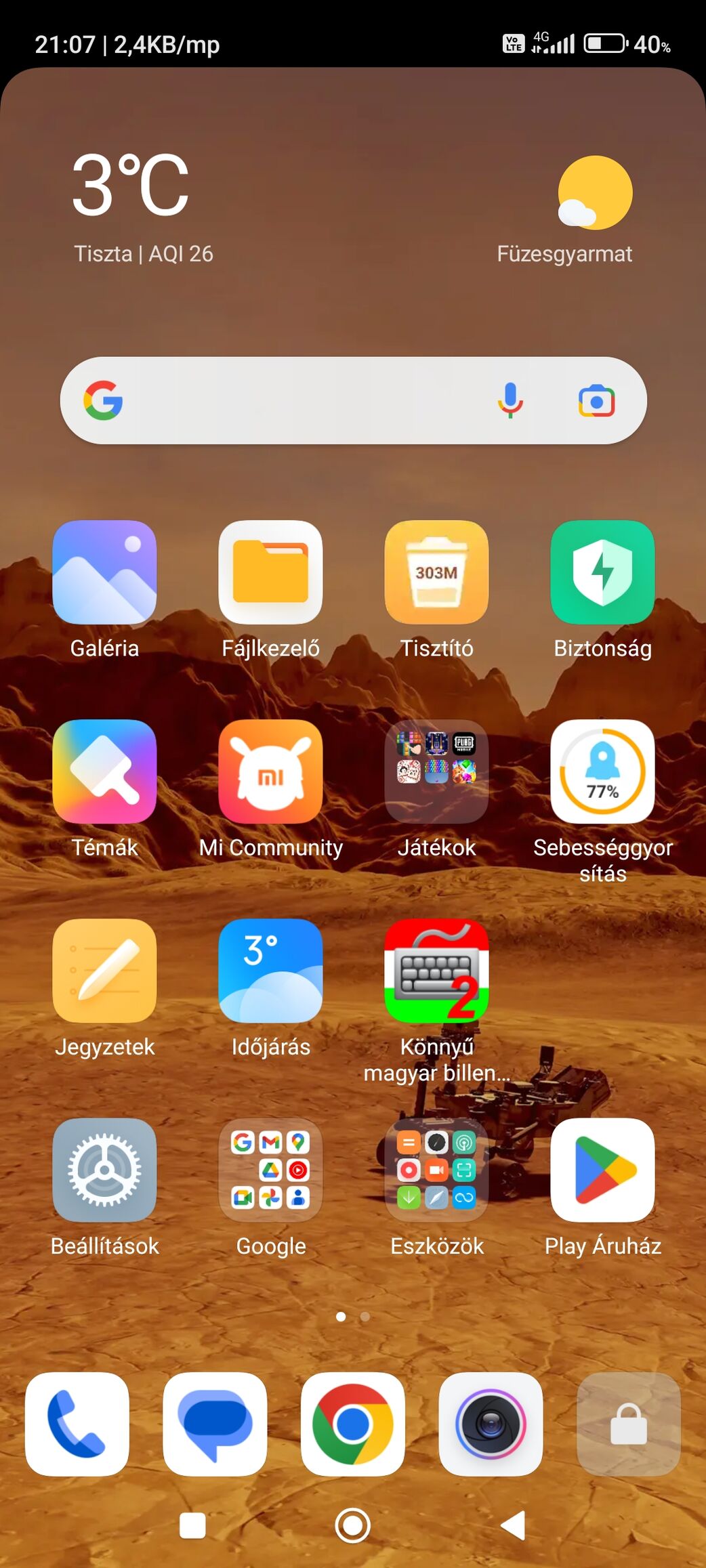The width and height of the screenshot is (706, 1568).
Task: Open Könnyű magyar billentyűzet app
Action: click(x=436, y=971)
